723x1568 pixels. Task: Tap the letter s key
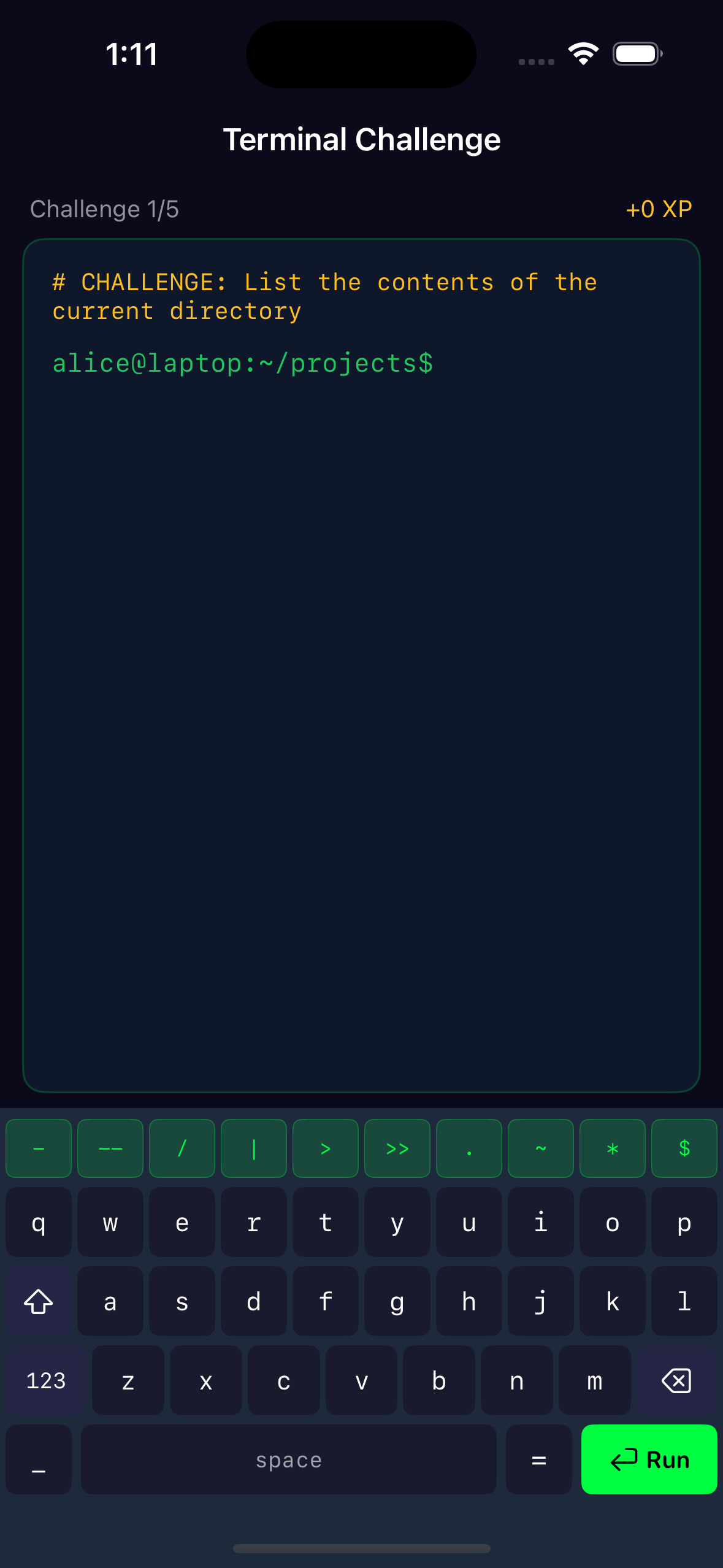click(182, 1302)
